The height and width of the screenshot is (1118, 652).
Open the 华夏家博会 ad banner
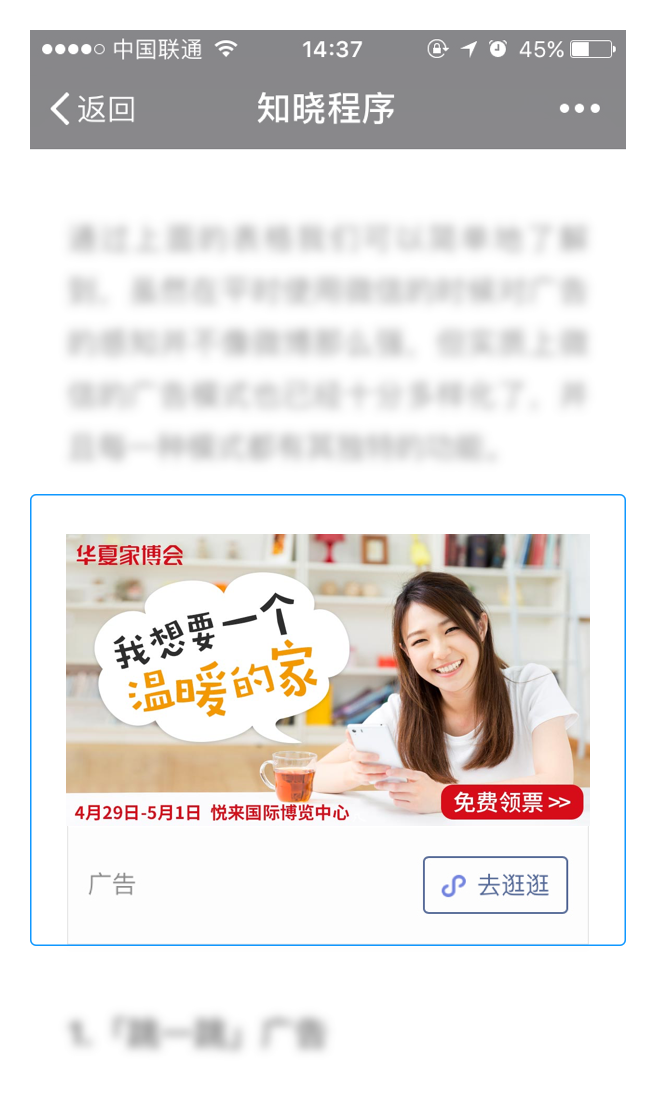[327, 678]
